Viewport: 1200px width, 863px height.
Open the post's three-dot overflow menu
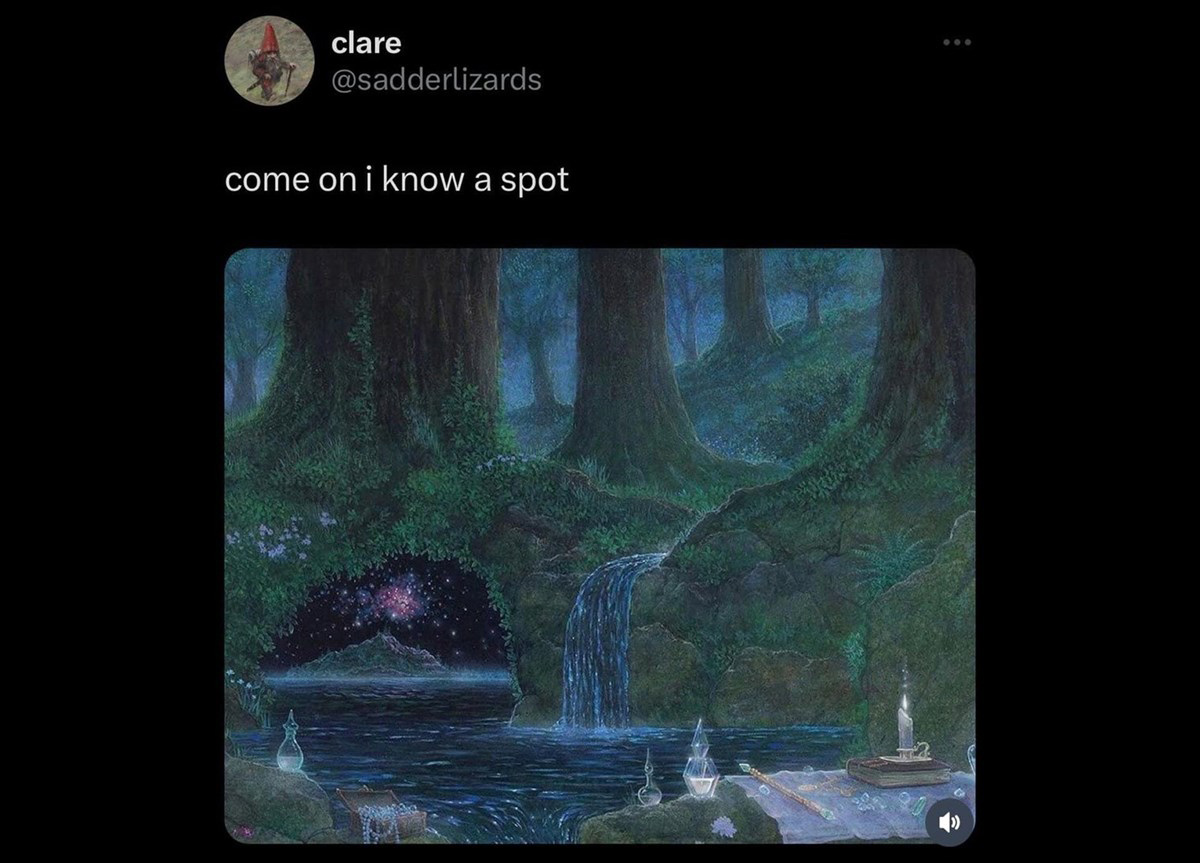(957, 43)
